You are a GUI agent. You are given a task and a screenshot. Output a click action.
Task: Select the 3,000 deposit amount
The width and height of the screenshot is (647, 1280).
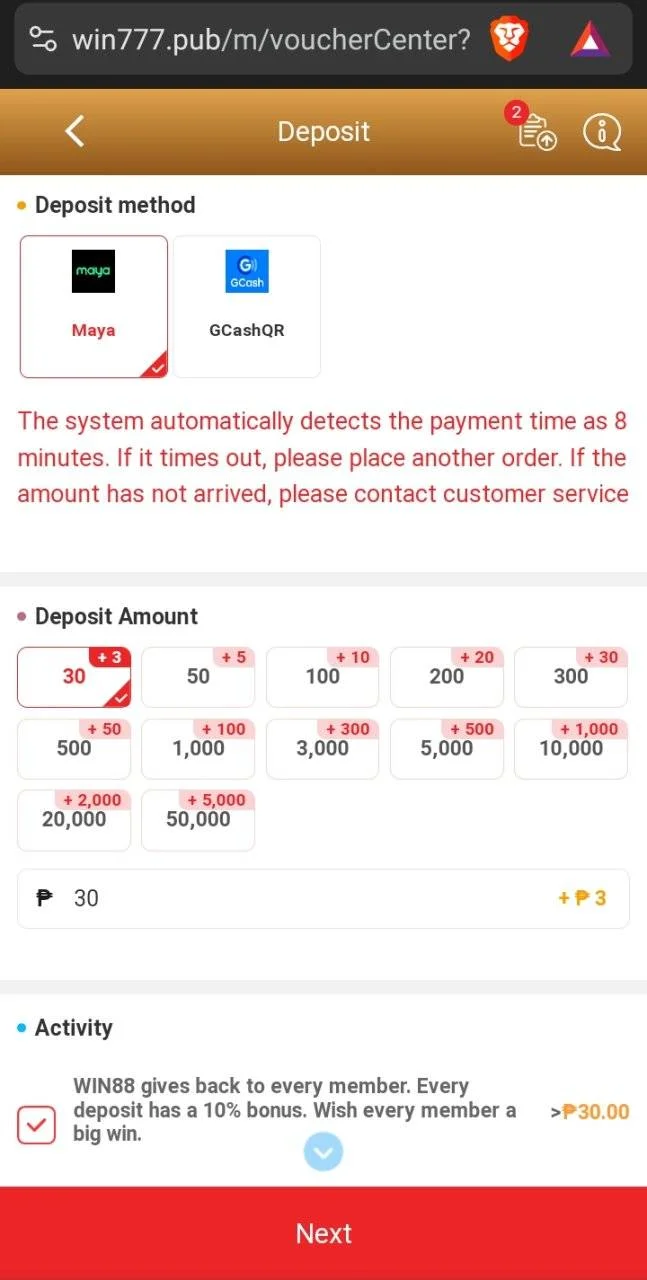tap(322, 749)
